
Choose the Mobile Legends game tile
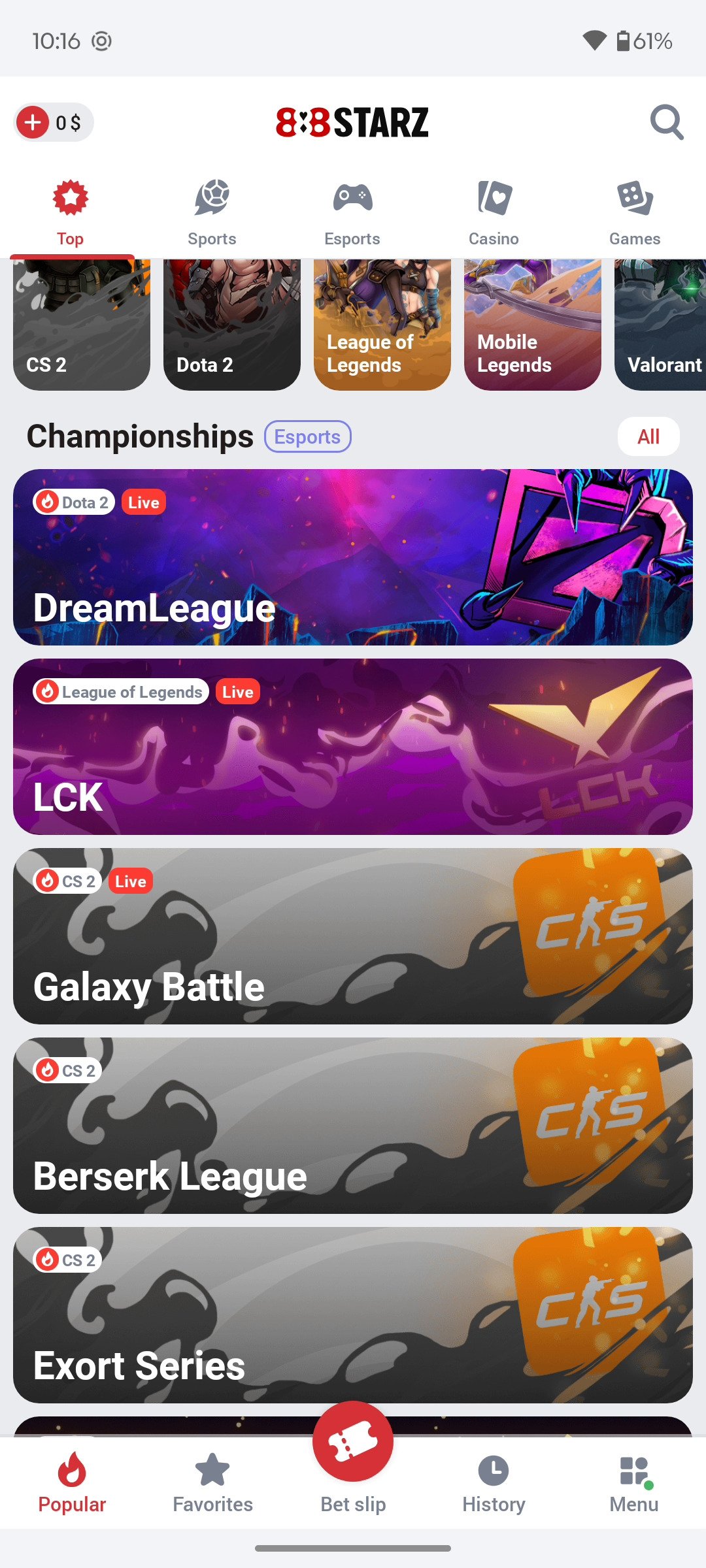(x=533, y=325)
